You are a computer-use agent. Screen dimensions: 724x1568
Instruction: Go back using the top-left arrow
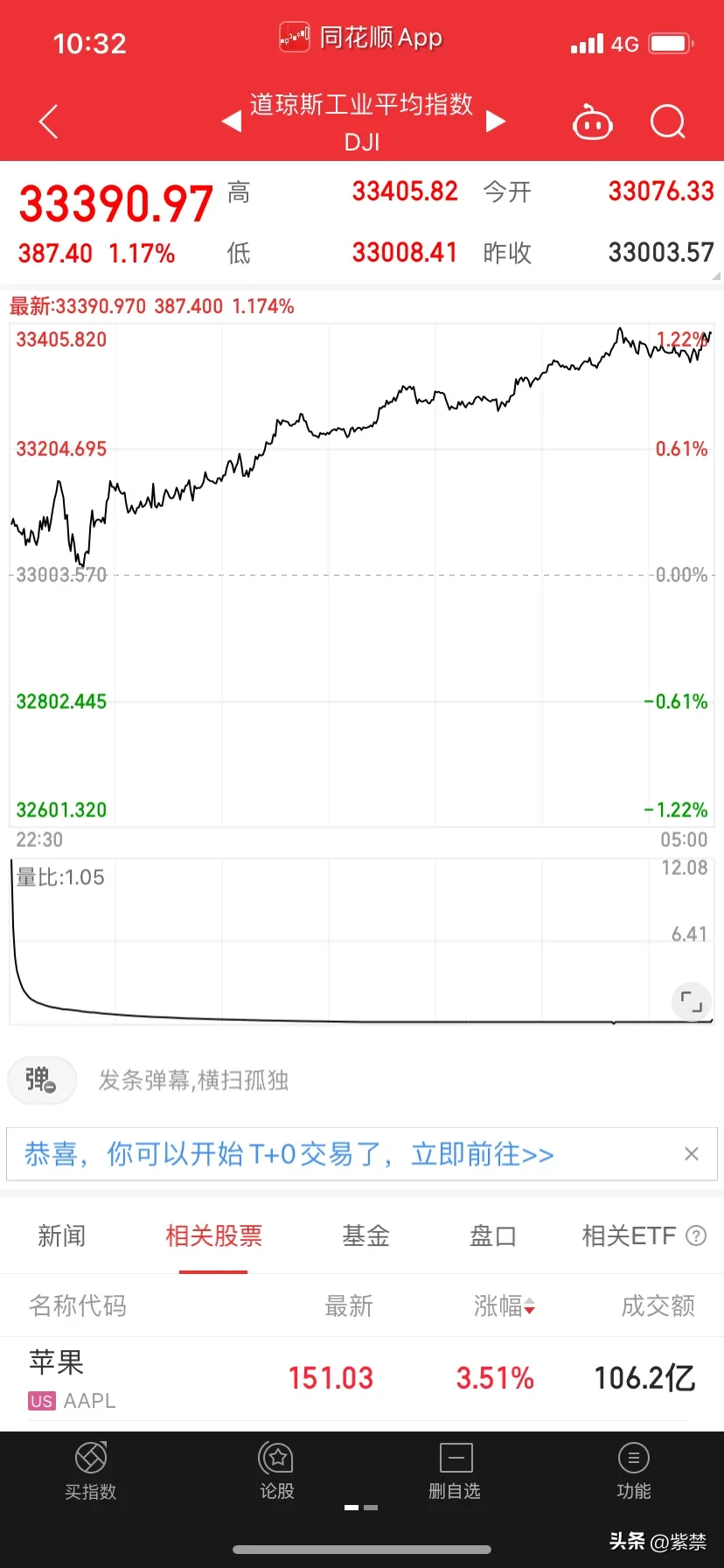(x=49, y=122)
